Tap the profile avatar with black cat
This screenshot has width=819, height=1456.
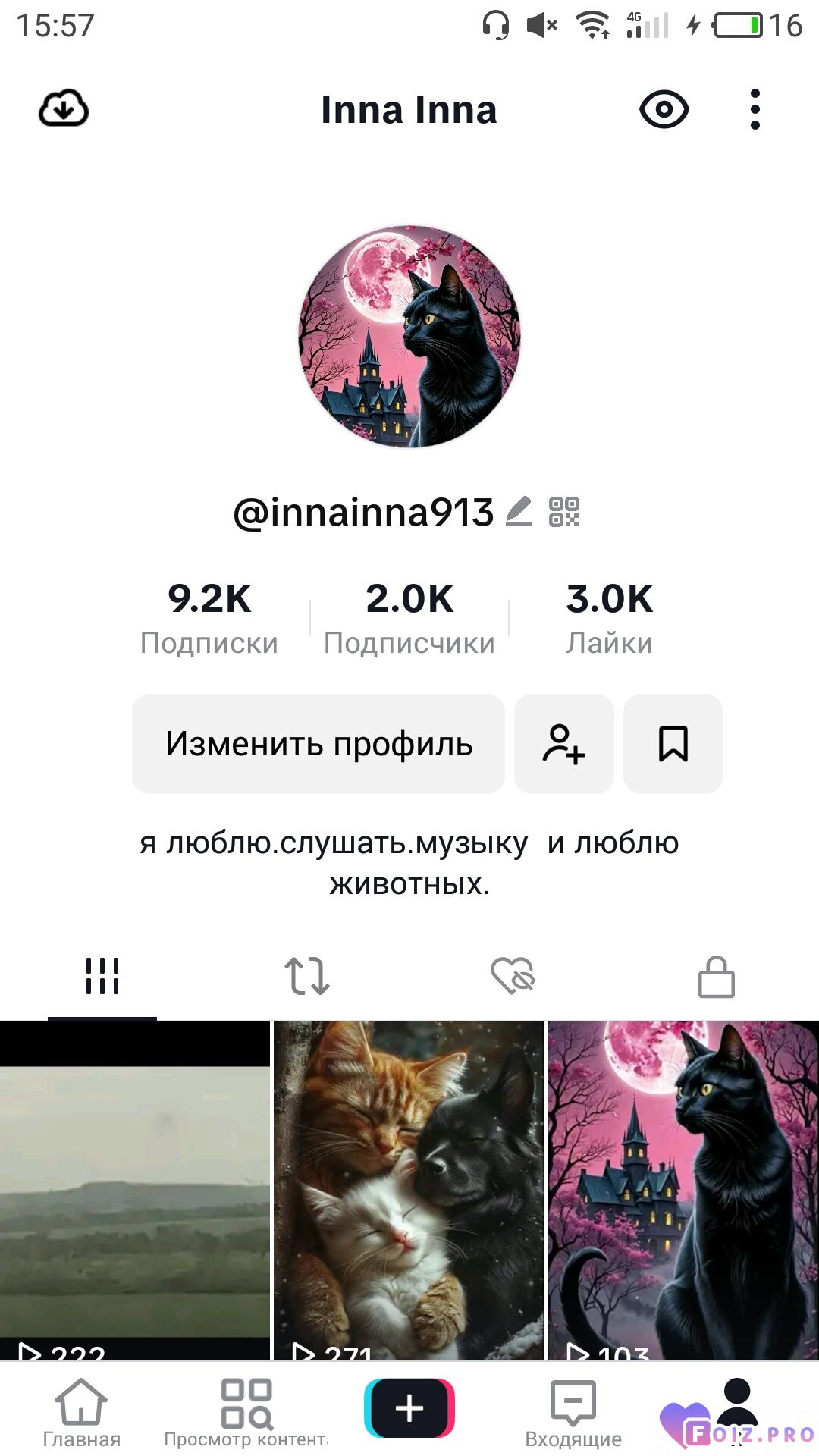click(409, 336)
